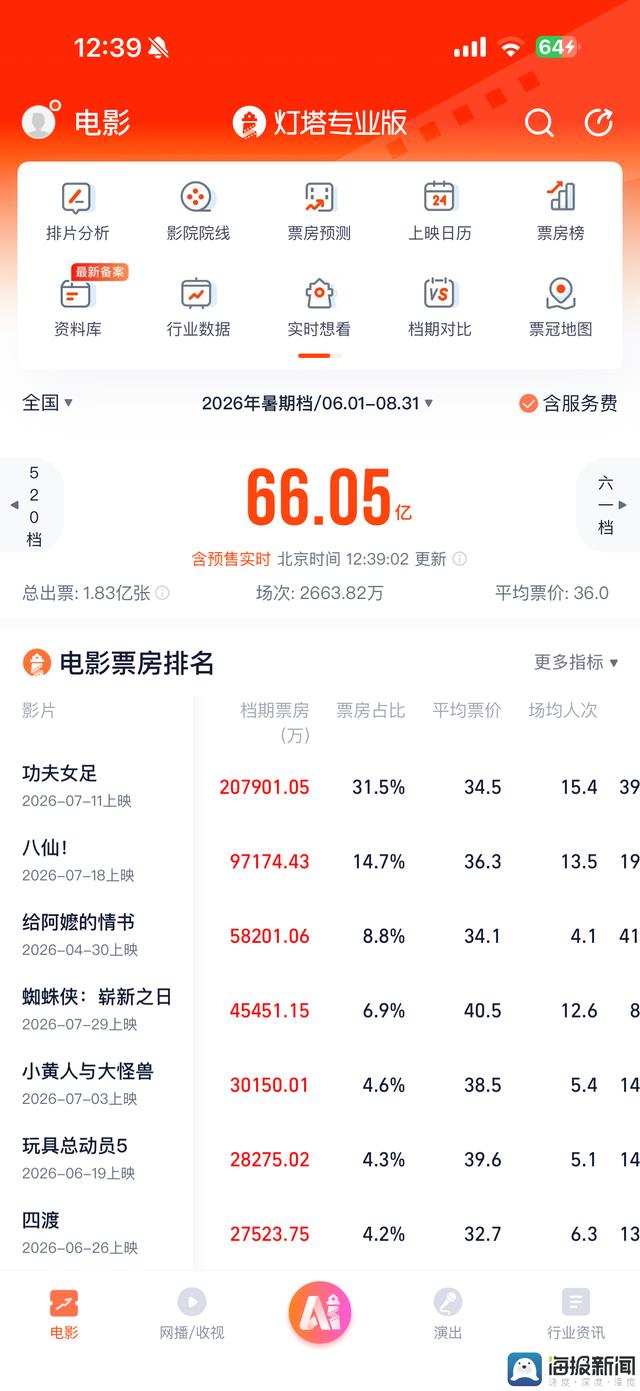Viewport: 640px width, 1391px height.
Task: Open 功夫女足 movie row
Action: coord(320,787)
